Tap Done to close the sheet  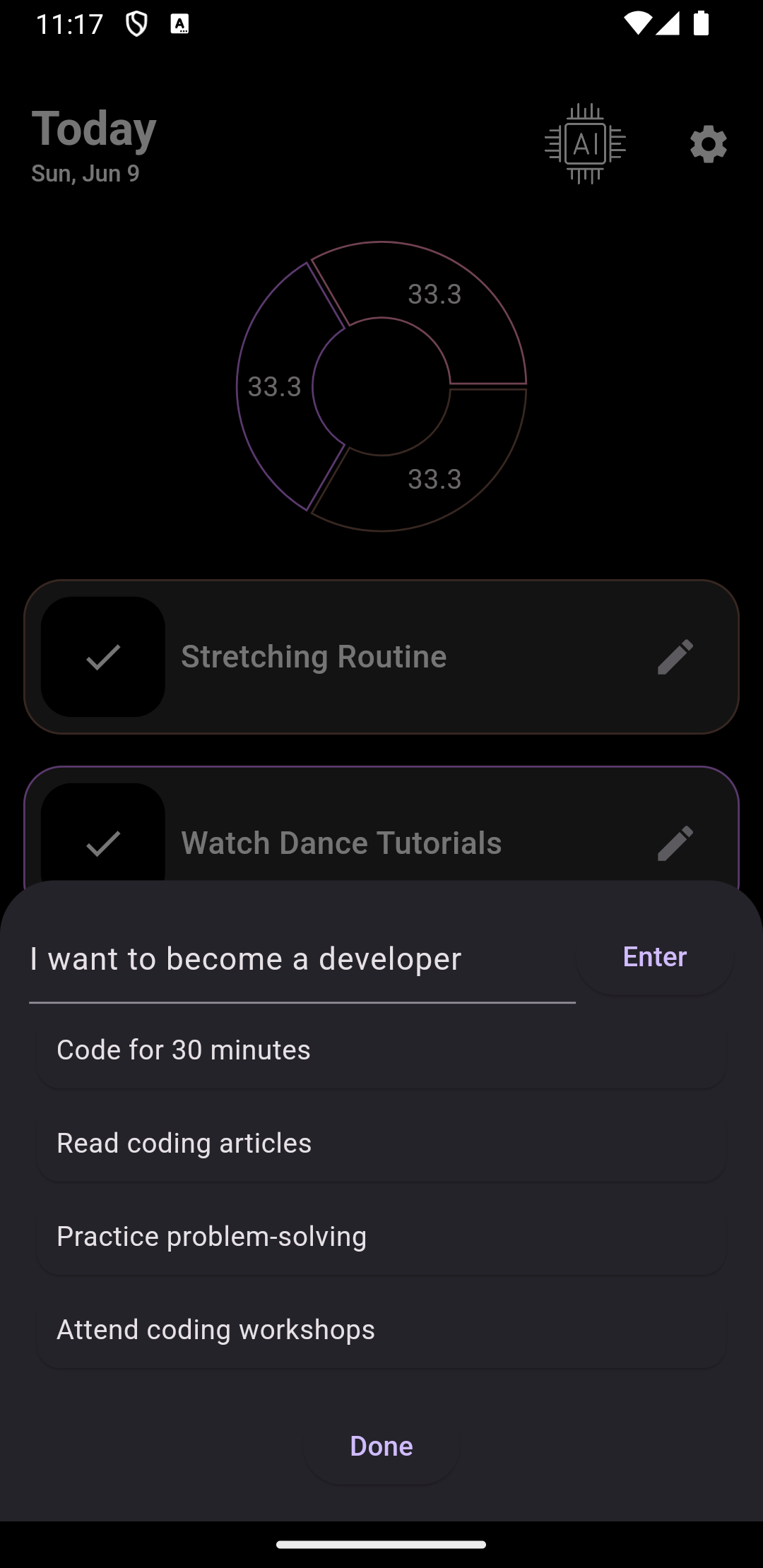tap(381, 1447)
